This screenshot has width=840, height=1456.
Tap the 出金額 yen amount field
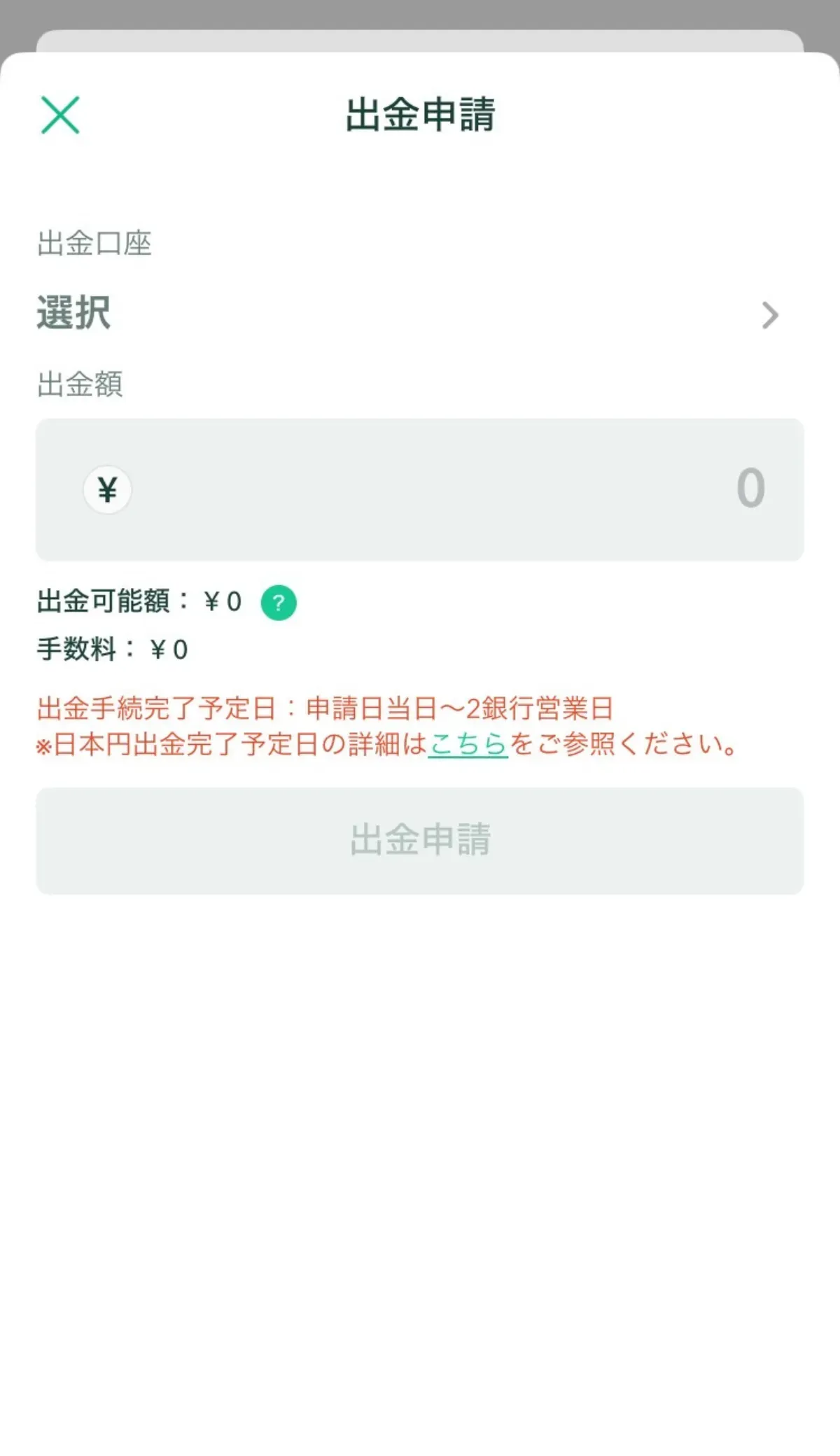420,489
